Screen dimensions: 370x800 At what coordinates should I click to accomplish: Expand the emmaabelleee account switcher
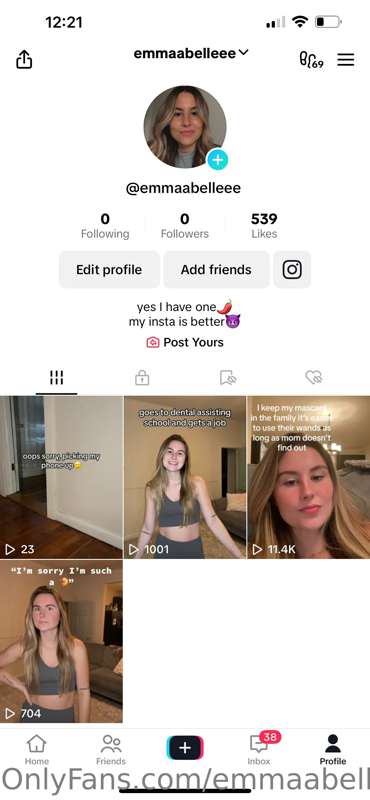(191, 53)
